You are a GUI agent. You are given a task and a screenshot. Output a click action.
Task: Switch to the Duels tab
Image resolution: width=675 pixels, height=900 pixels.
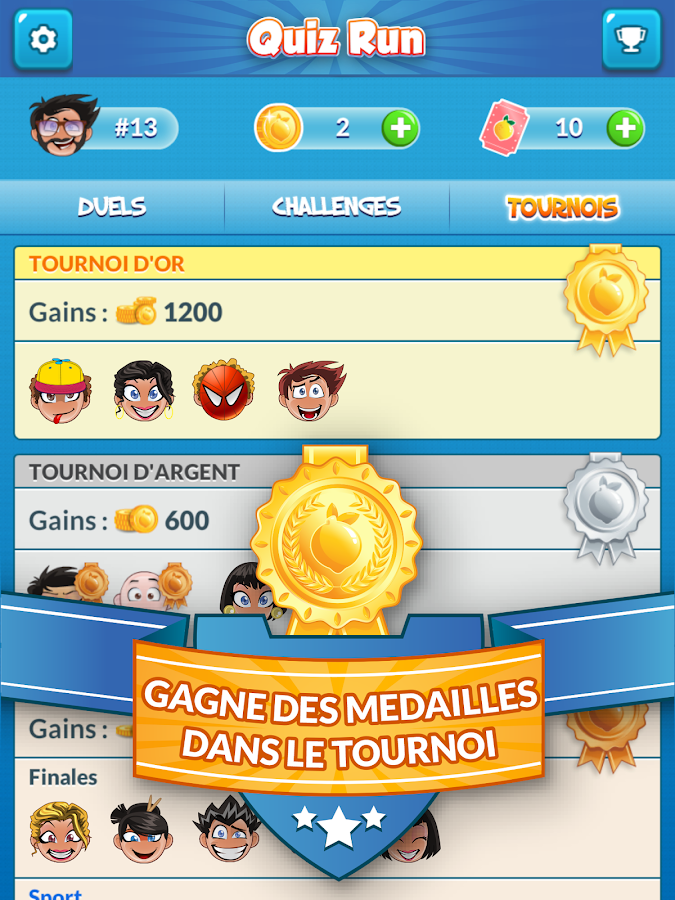112,207
